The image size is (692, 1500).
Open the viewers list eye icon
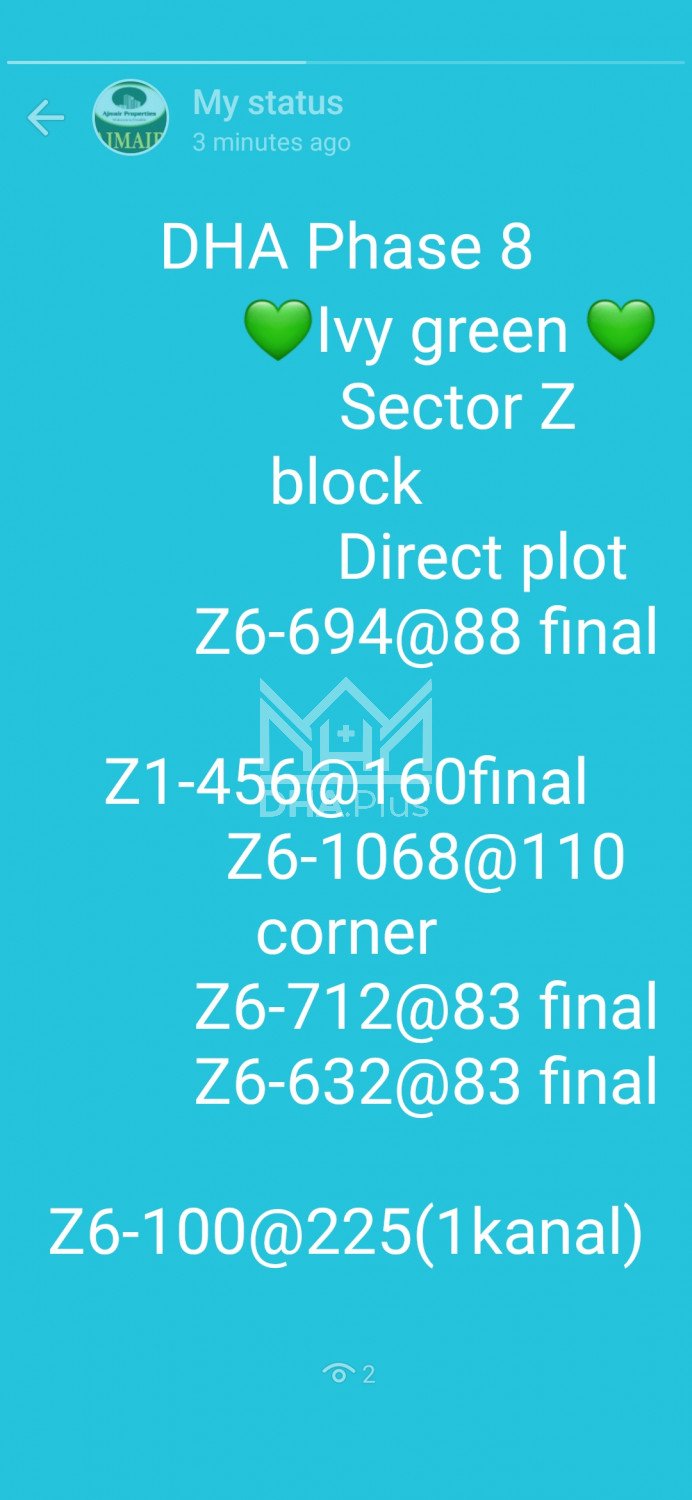point(340,1374)
